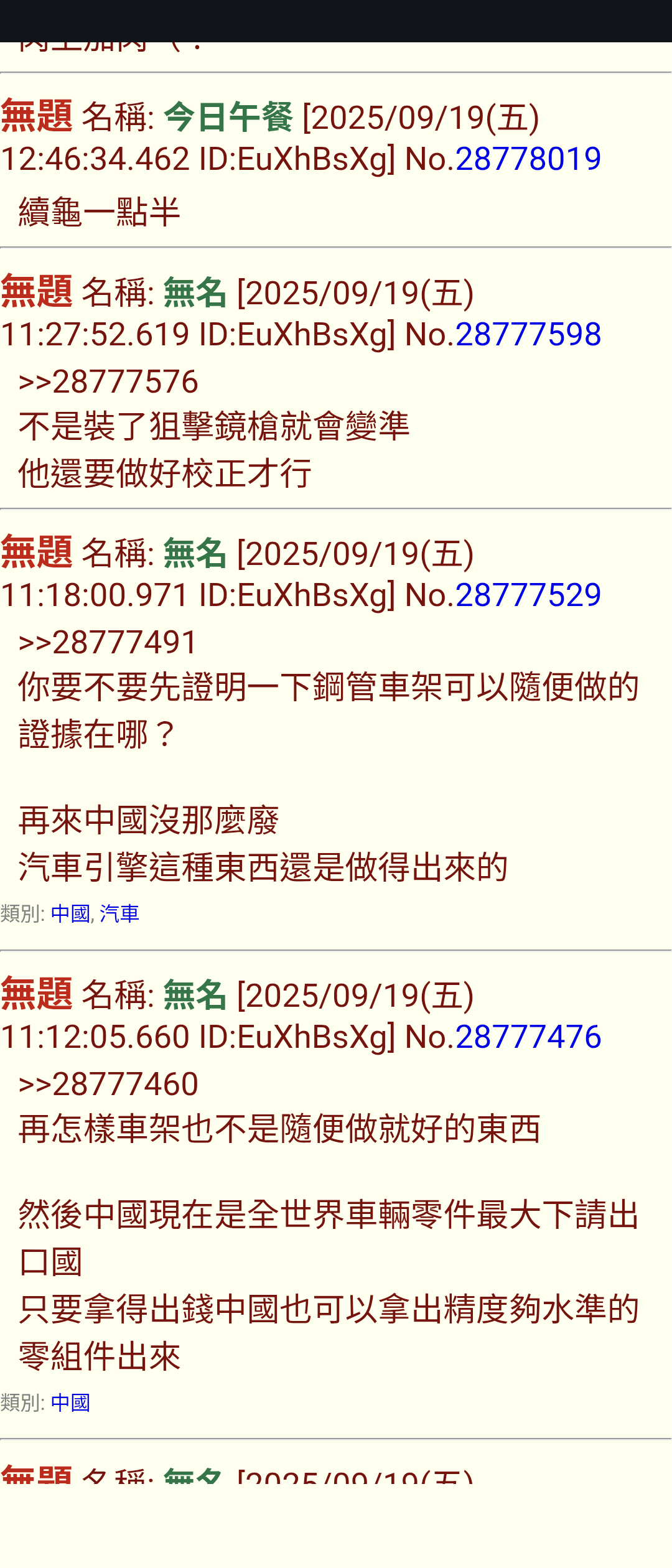Image resolution: width=672 pixels, height=1568 pixels.
Task: Open post number 28777476
Action: coord(528,1037)
